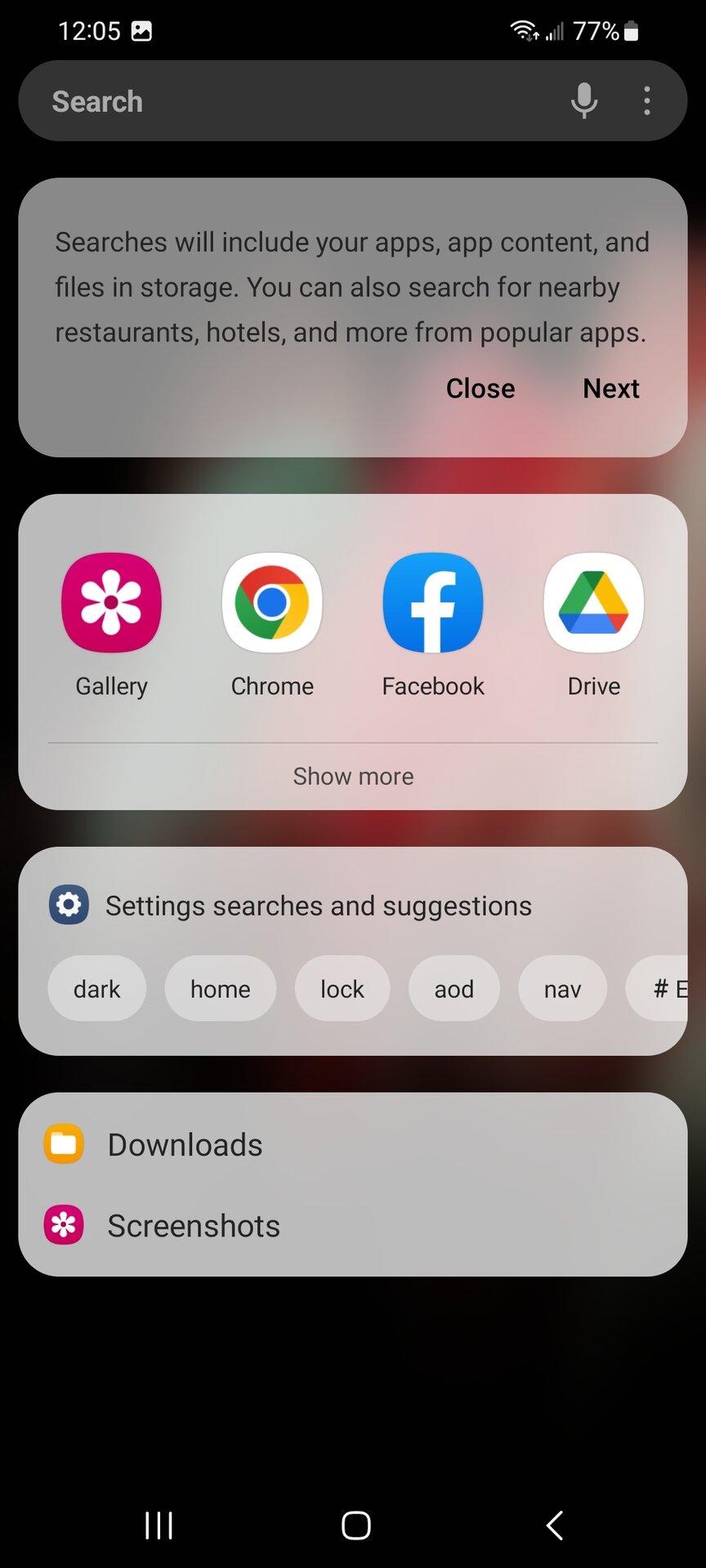The image size is (706, 1568).
Task: Expand apps with Show more
Action: (x=353, y=777)
